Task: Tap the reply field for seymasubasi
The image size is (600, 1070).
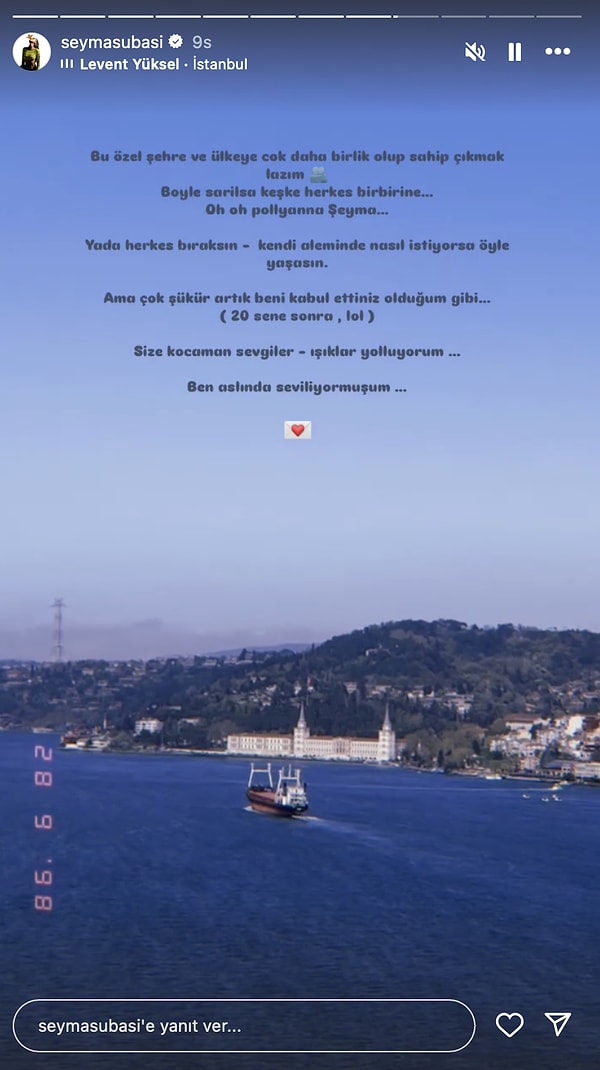Action: pos(243,1026)
